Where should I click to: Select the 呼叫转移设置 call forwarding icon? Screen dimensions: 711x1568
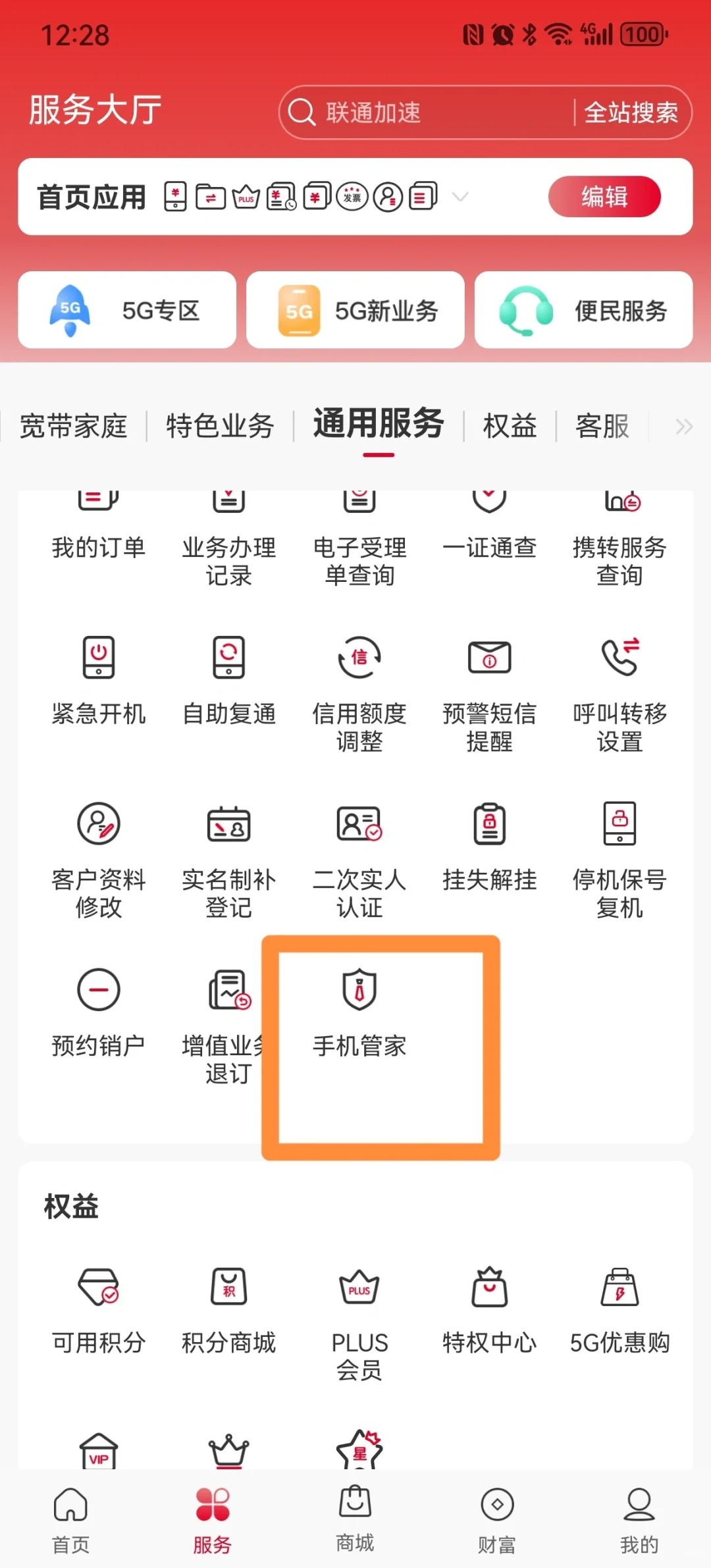tap(619, 658)
